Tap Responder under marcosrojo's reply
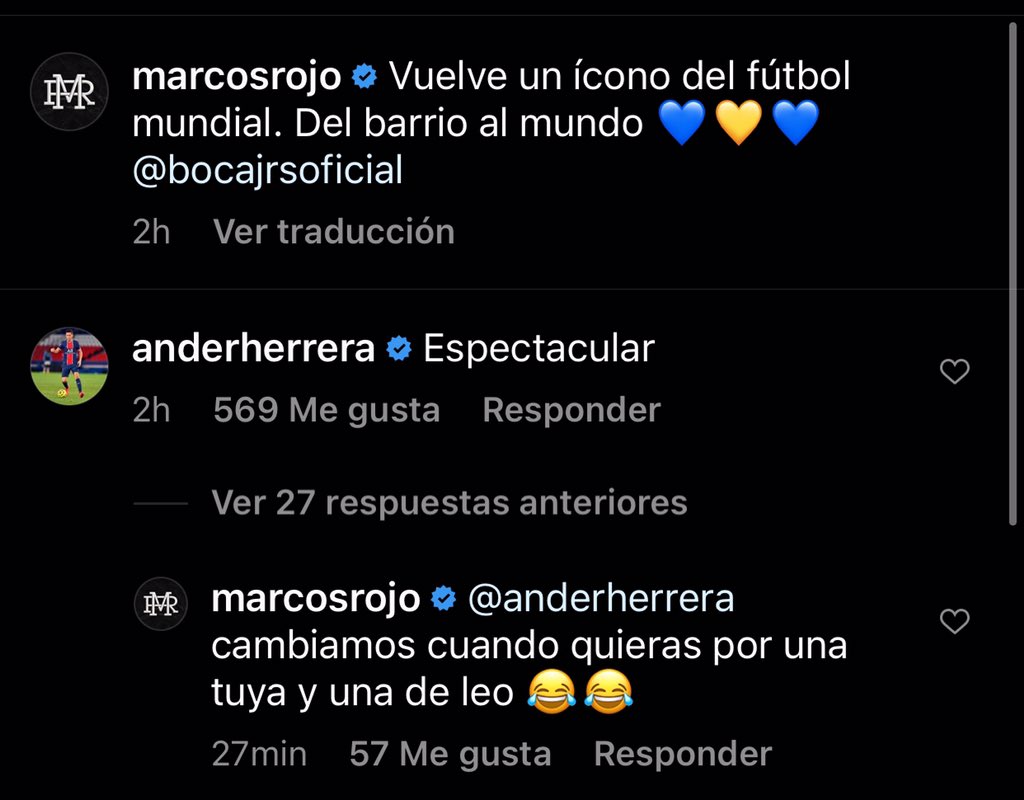The height and width of the screenshot is (800, 1024). [683, 753]
